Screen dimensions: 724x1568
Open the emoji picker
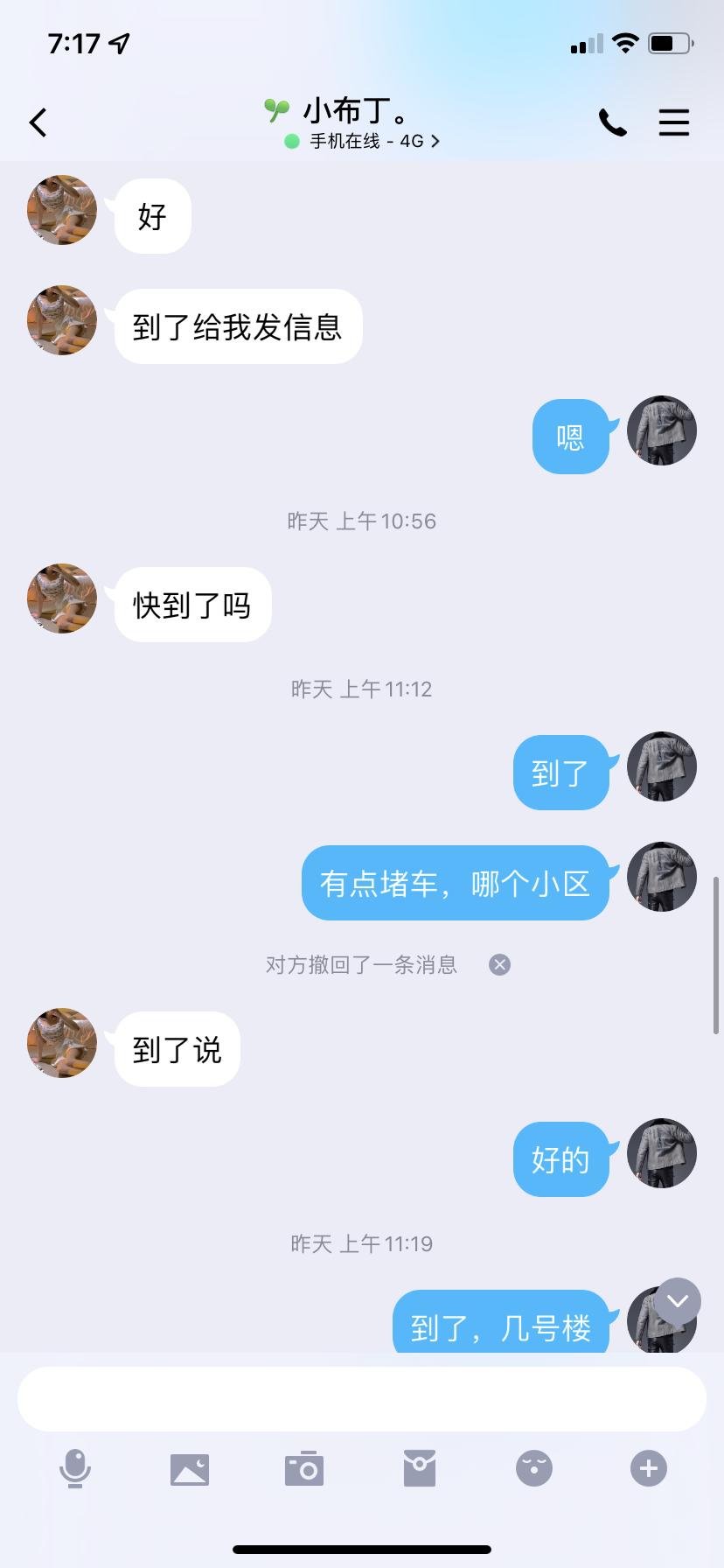tap(533, 1468)
